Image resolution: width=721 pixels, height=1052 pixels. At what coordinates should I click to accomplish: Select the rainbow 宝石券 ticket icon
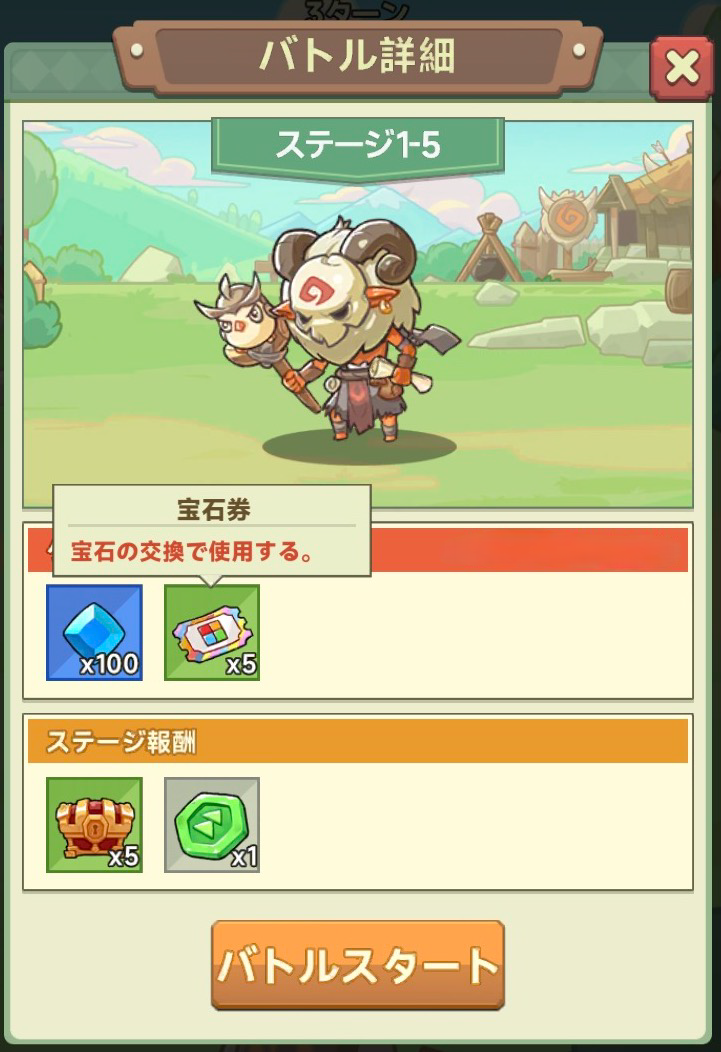point(211,632)
